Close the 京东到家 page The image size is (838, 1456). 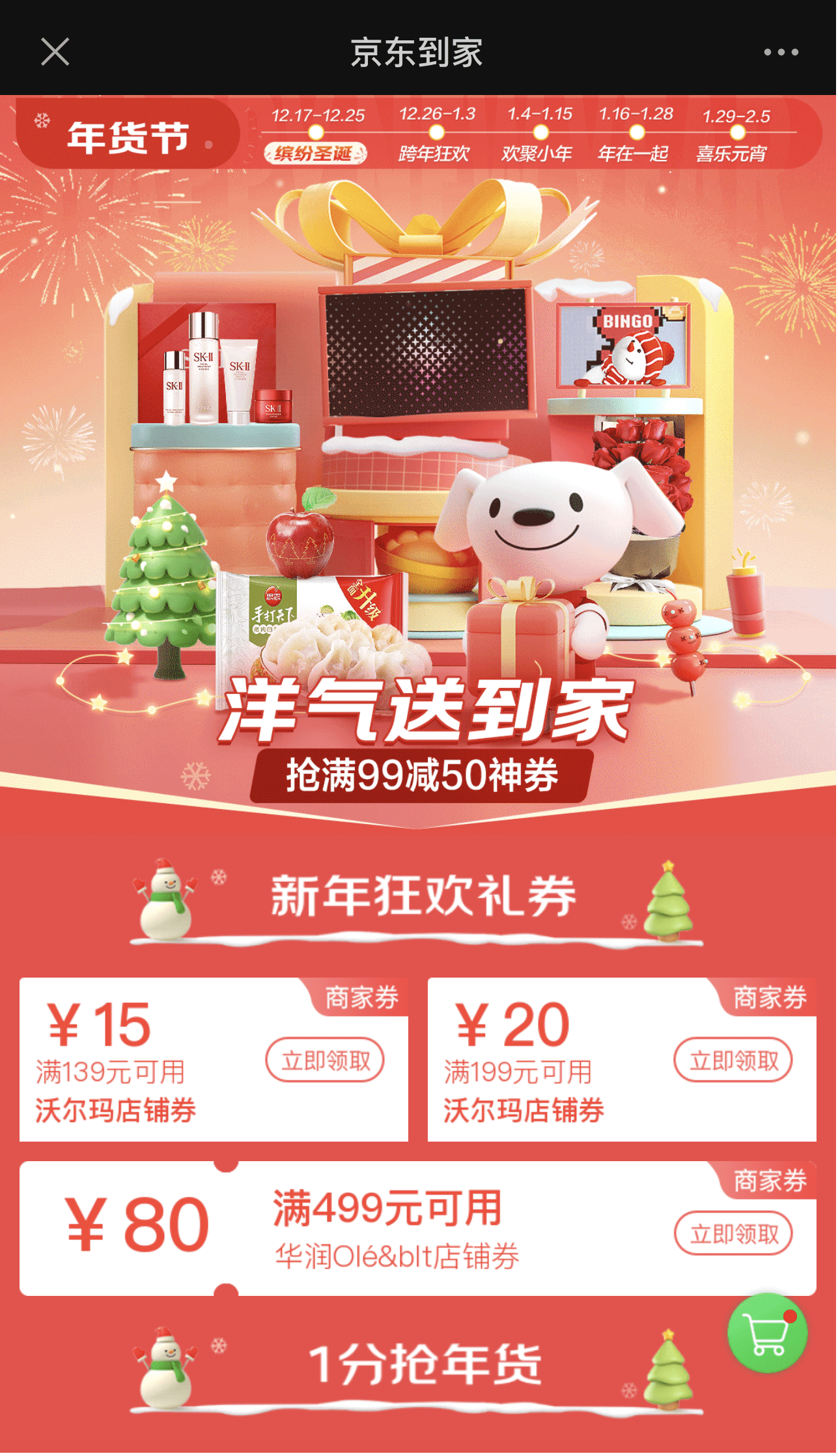click(55, 52)
